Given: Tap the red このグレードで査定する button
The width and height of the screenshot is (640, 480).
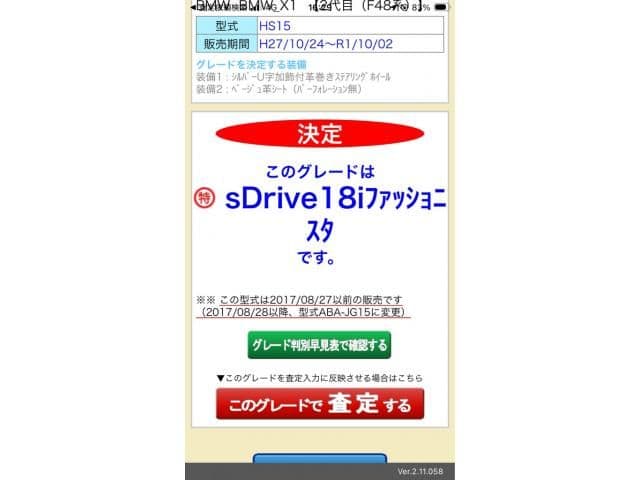Looking at the screenshot, I should coord(319,405).
